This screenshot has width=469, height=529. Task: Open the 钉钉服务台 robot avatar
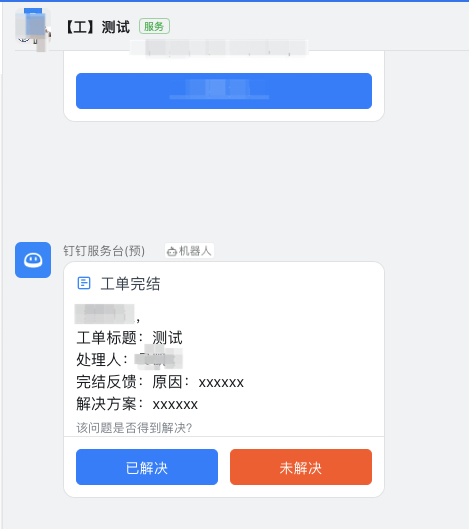(x=33, y=260)
